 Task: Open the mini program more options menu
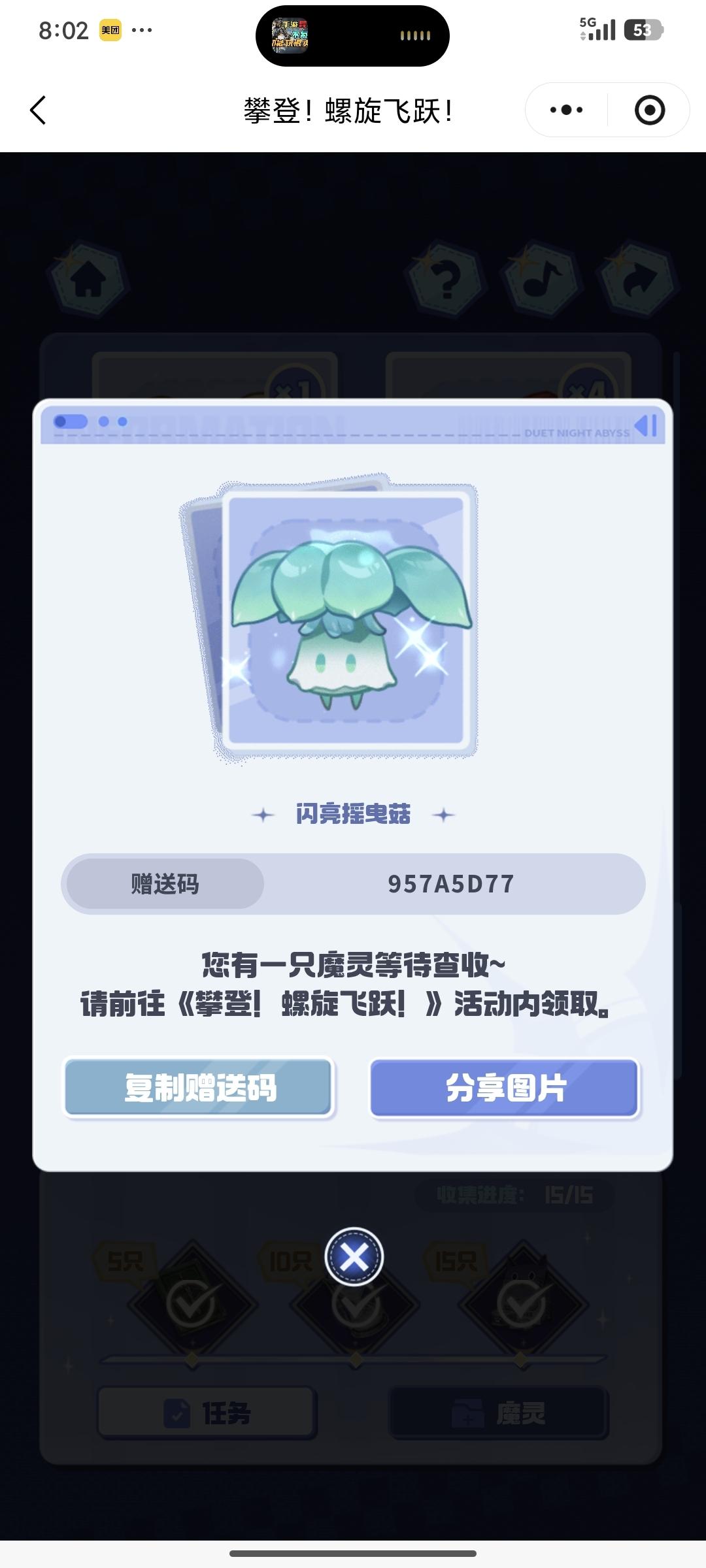coord(566,110)
